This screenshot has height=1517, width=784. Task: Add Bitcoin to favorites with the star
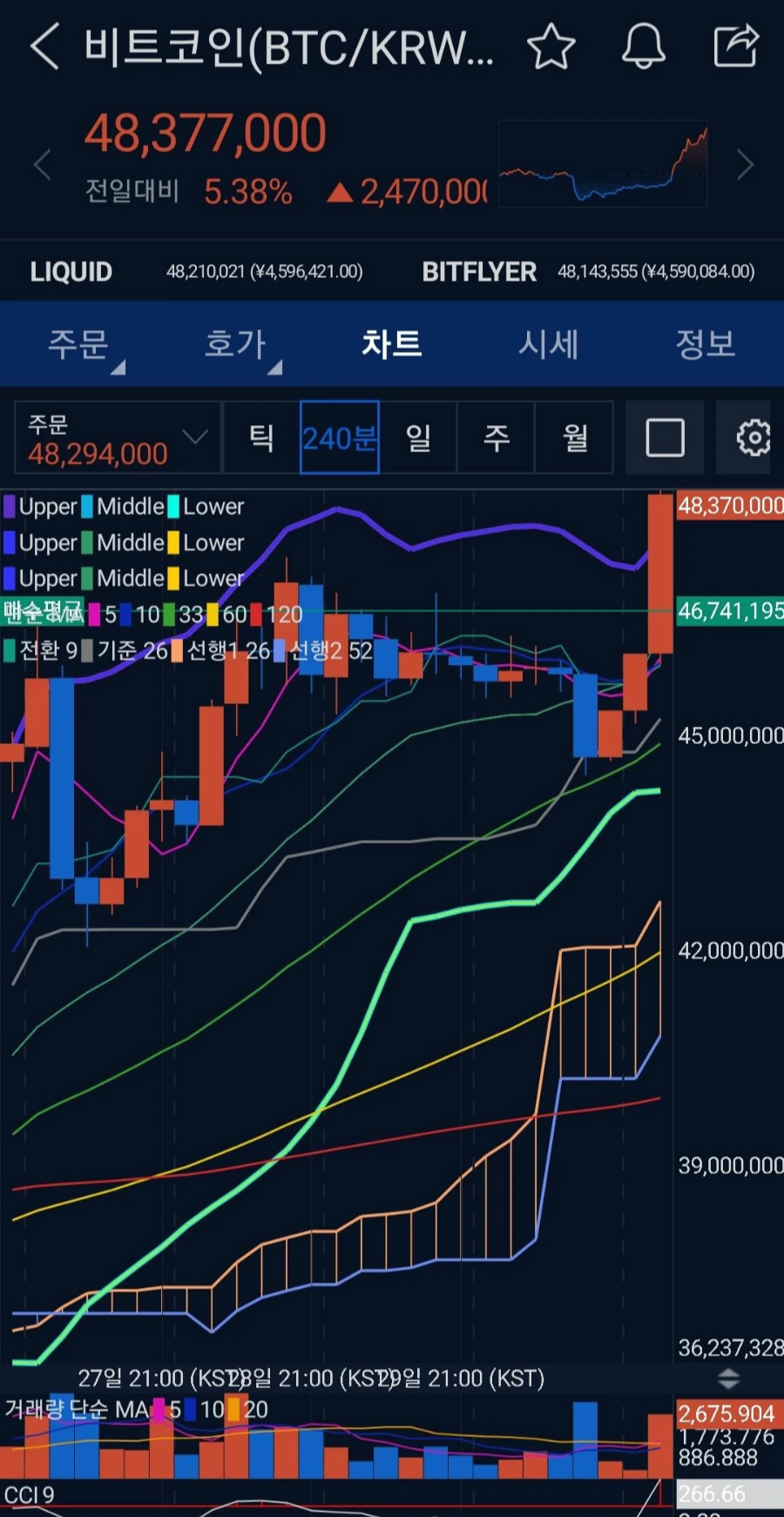coord(551,46)
